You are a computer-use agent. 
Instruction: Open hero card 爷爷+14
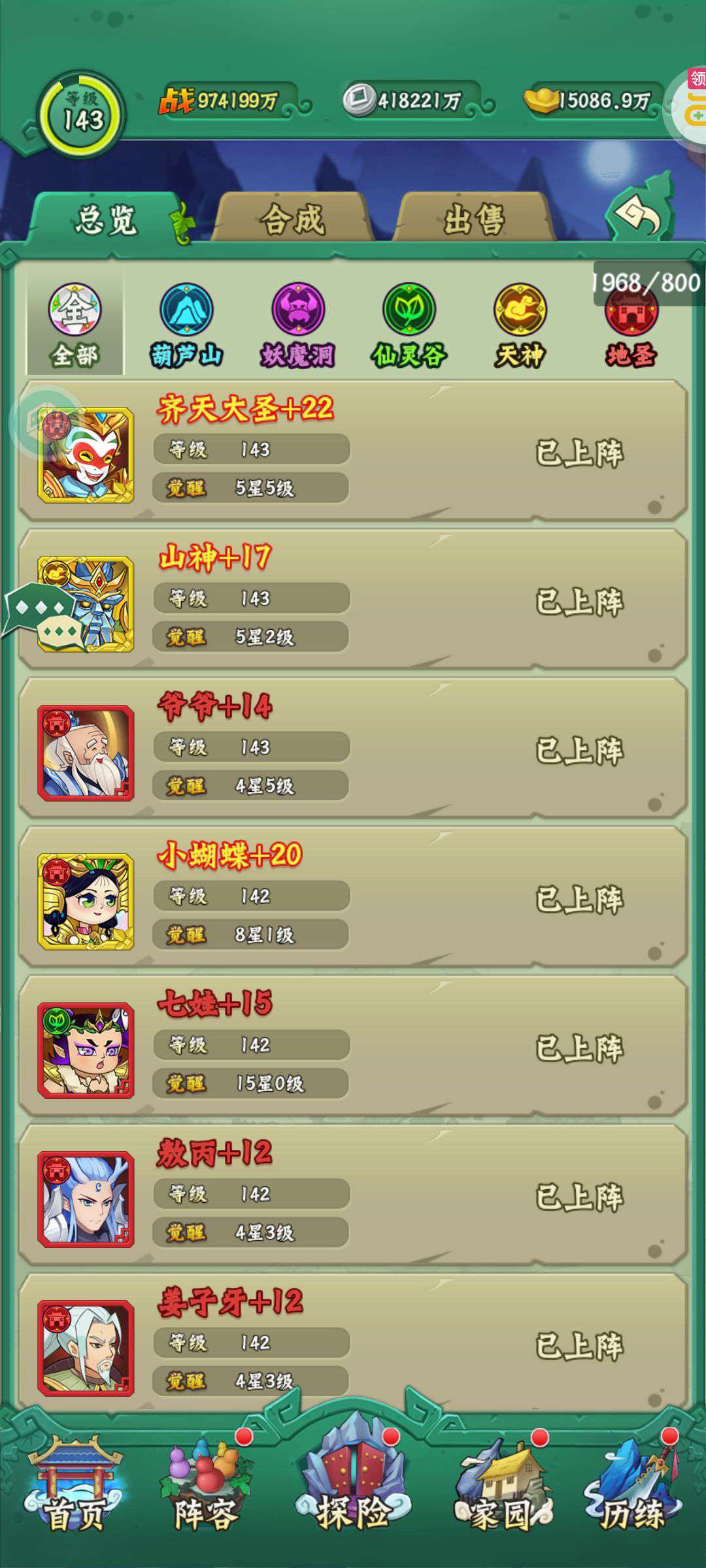pyautogui.click(x=353, y=748)
